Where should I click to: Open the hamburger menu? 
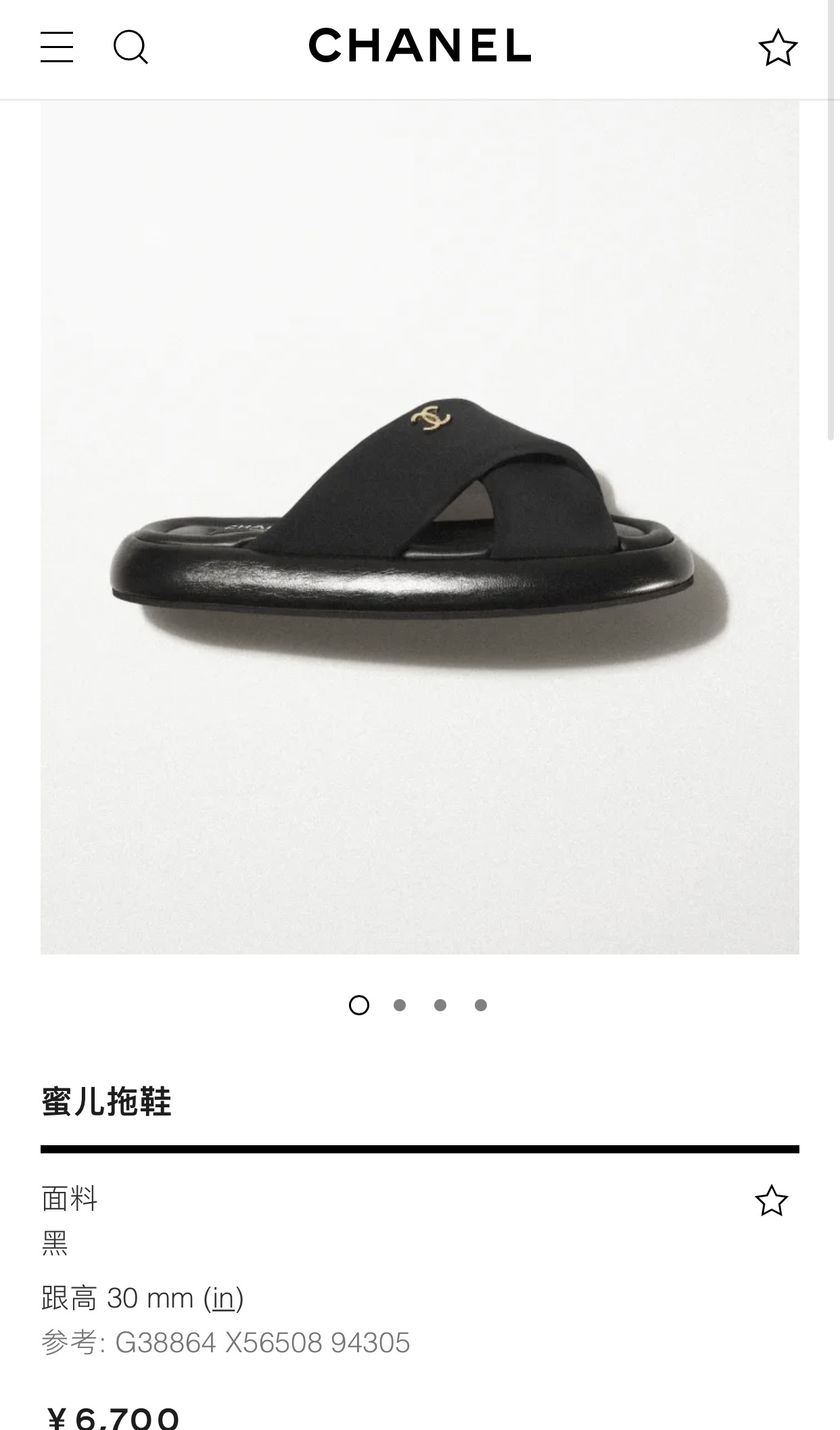tap(57, 47)
